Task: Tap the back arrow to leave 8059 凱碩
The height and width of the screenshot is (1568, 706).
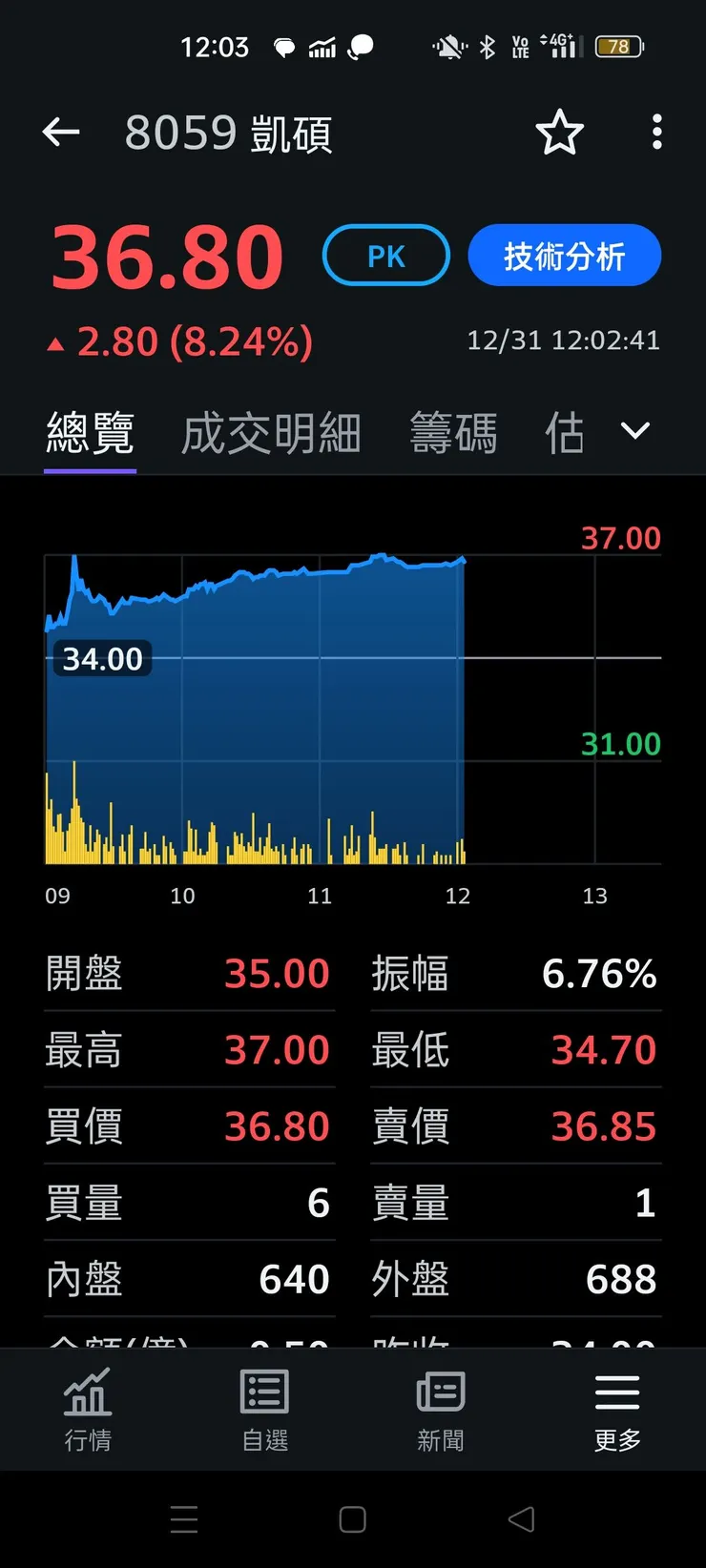Action: click(x=61, y=133)
